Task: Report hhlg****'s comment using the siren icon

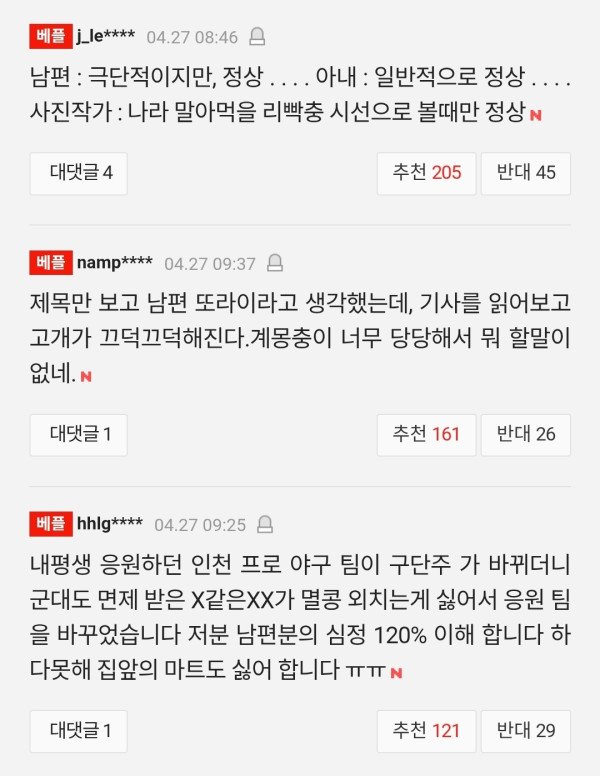Action: [265, 524]
